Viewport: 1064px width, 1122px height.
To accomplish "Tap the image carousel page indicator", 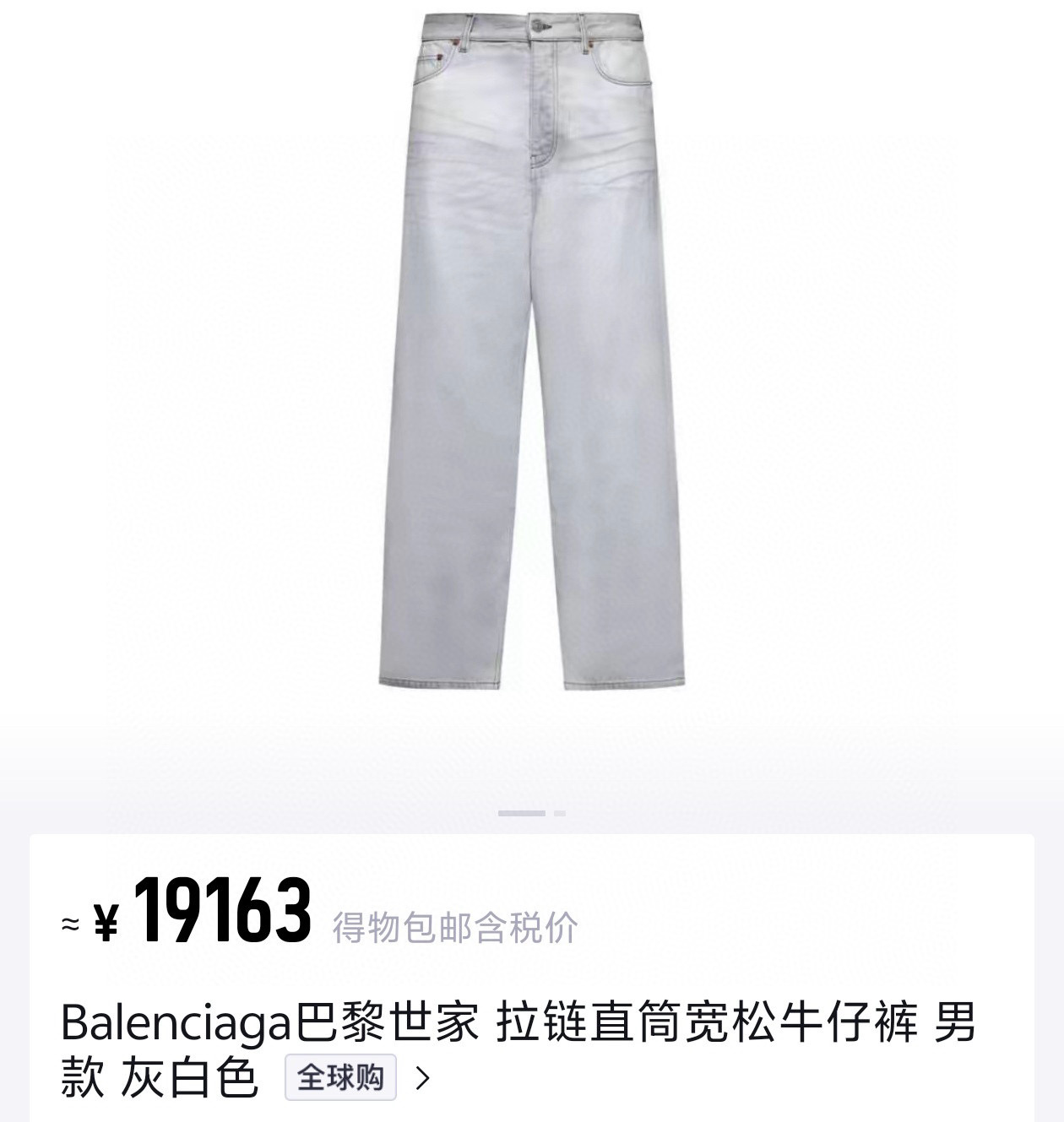I will point(532,813).
